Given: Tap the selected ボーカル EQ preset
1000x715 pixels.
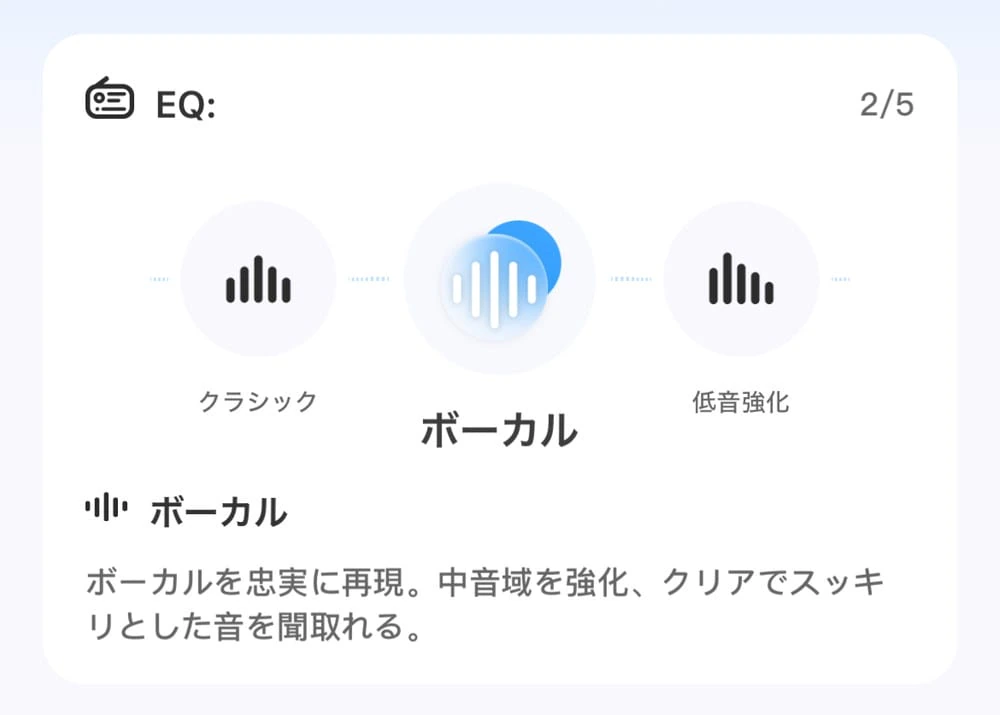Looking at the screenshot, I should pyautogui.click(x=499, y=279).
